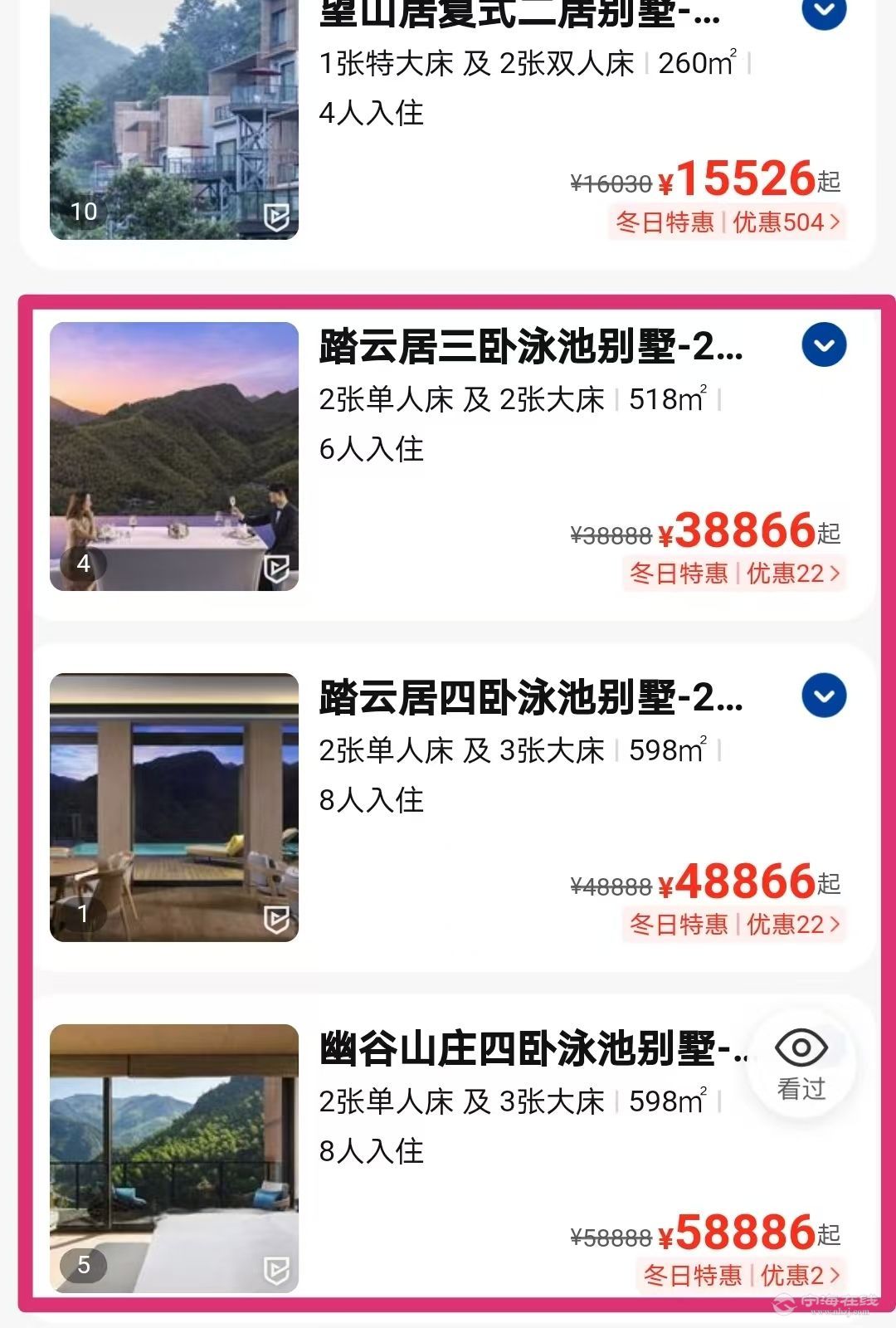Image resolution: width=896 pixels, height=1328 pixels.
Task: Open photos of 幽谷山庄四卧泳池别墅
Action: (174, 1158)
